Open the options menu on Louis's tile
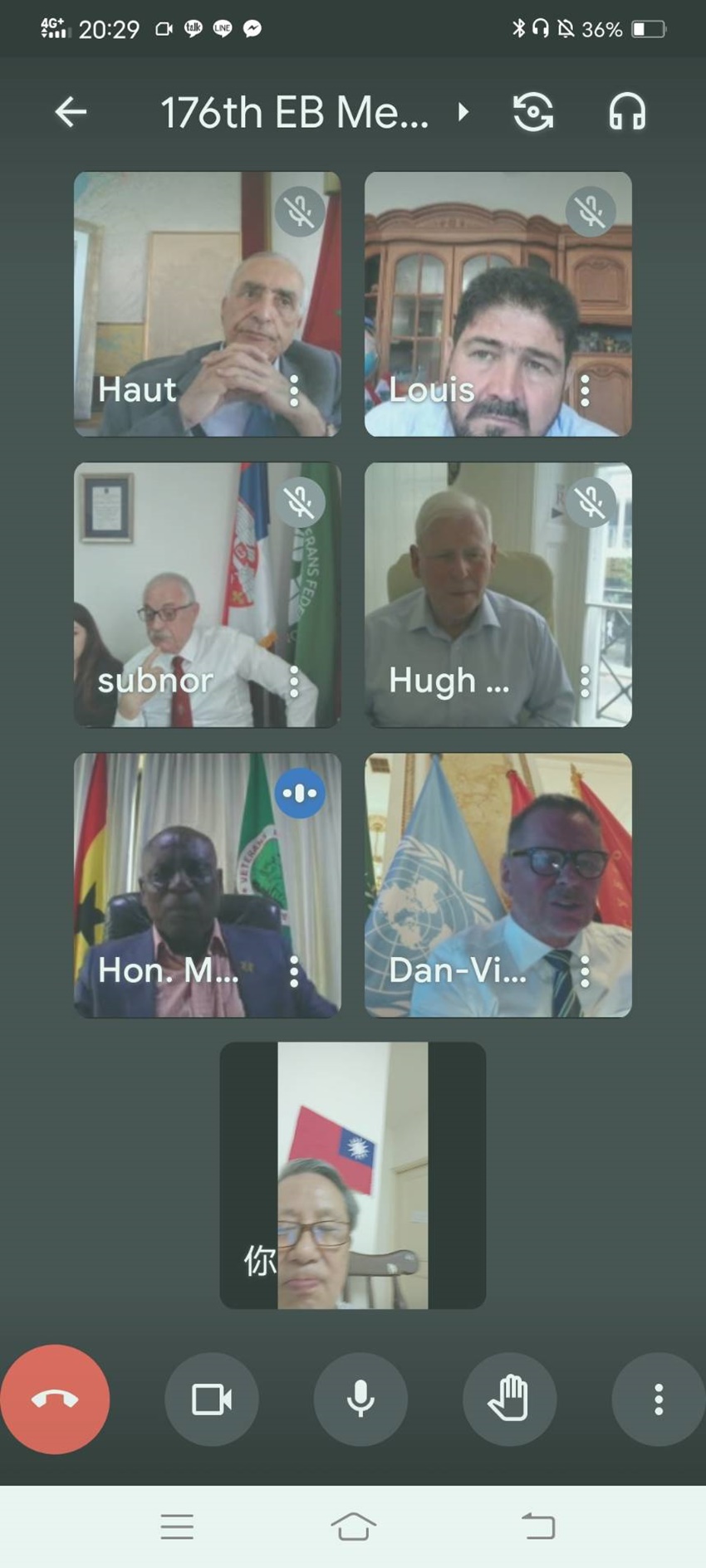Image resolution: width=706 pixels, height=1568 pixels. [586, 390]
